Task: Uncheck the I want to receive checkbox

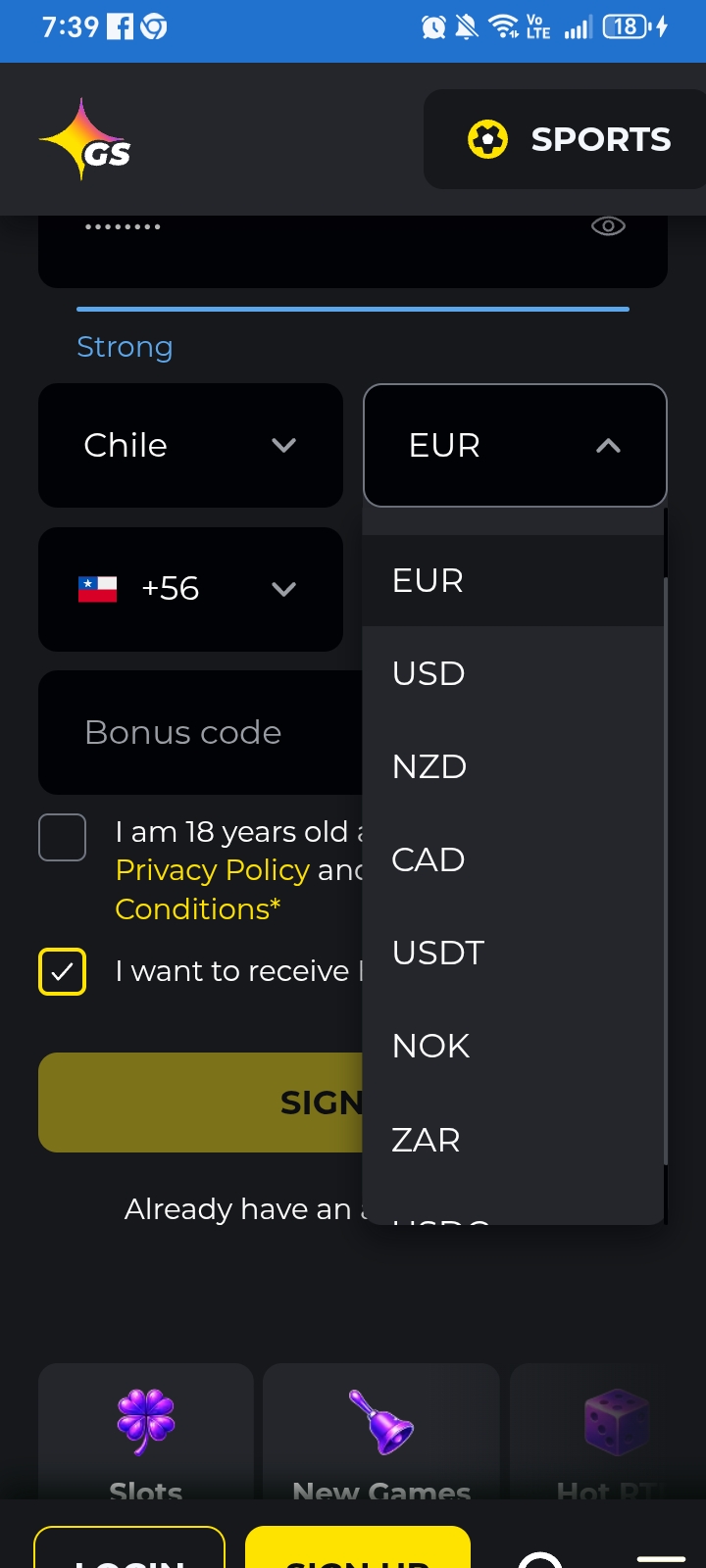Action: coord(63,971)
